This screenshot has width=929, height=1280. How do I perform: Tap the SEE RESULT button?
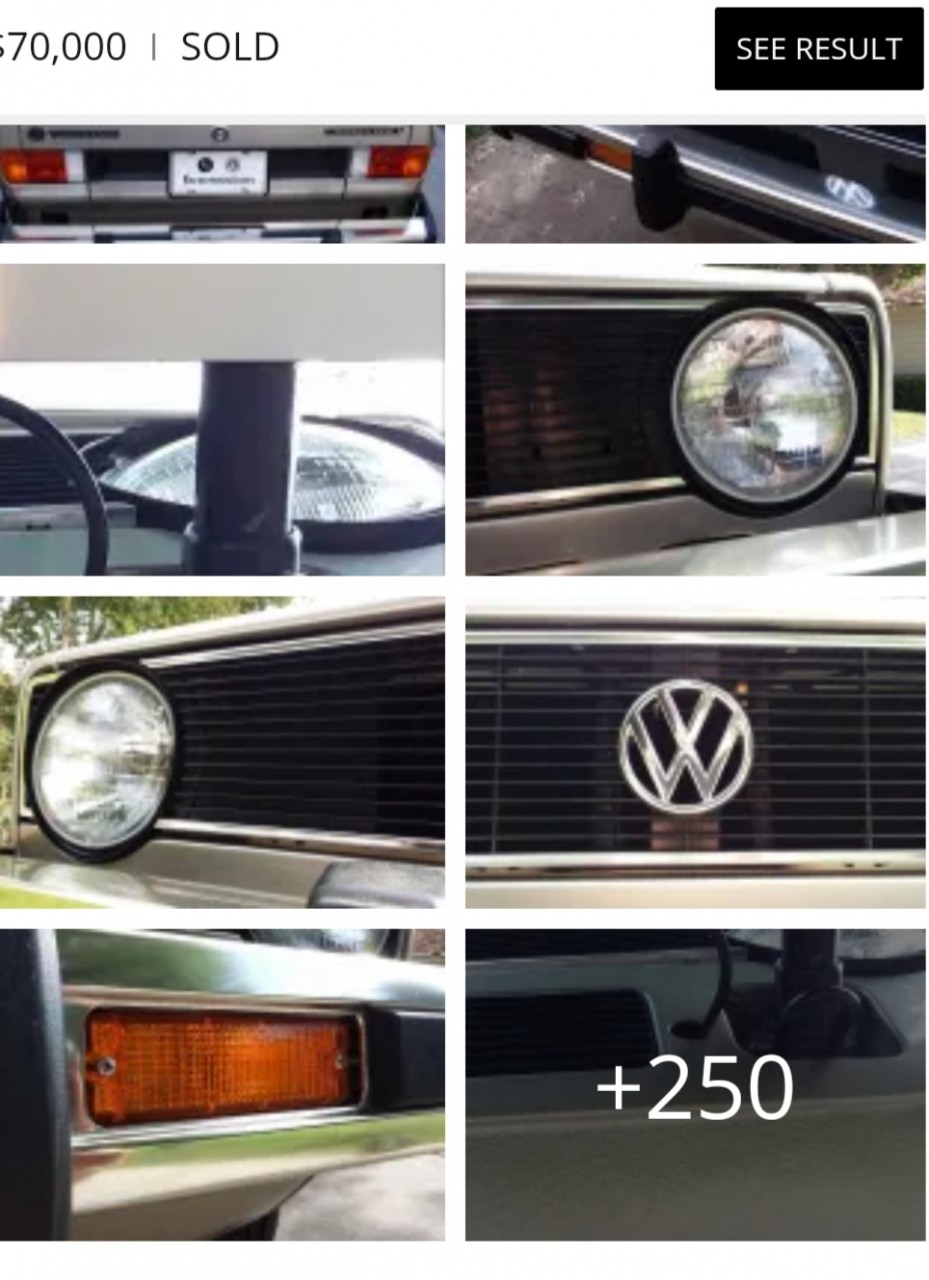(x=818, y=49)
